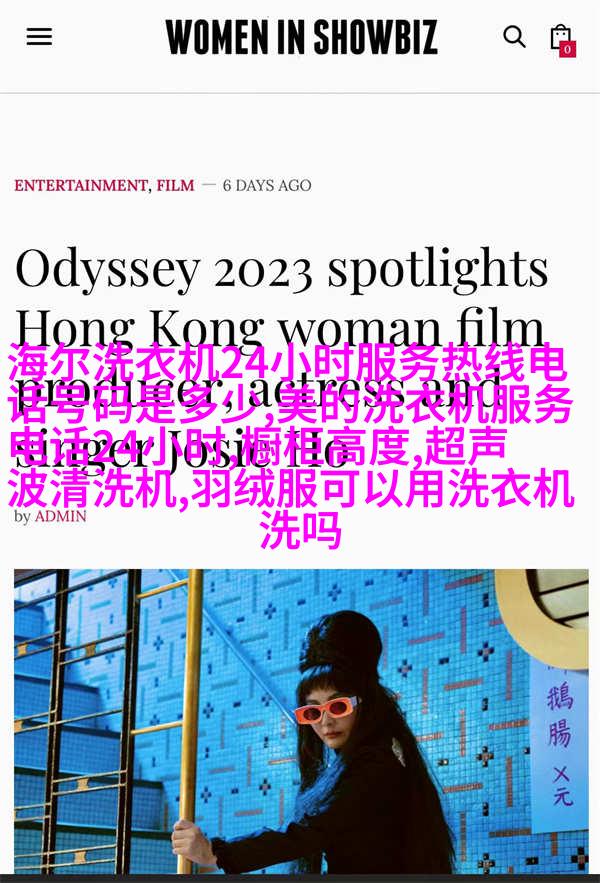This screenshot has width=600, height=883.
Task: Open the hamburger navigation menu
Action: [39, 37]
